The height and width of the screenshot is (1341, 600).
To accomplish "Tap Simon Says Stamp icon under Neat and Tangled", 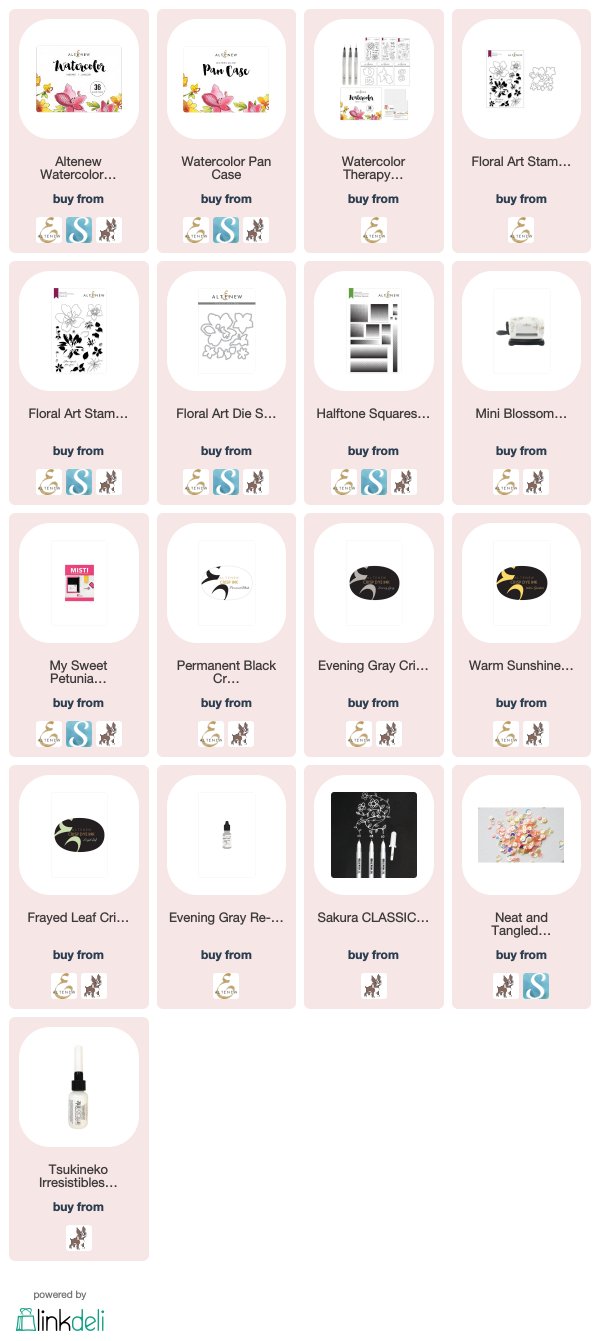I will 536,987.
